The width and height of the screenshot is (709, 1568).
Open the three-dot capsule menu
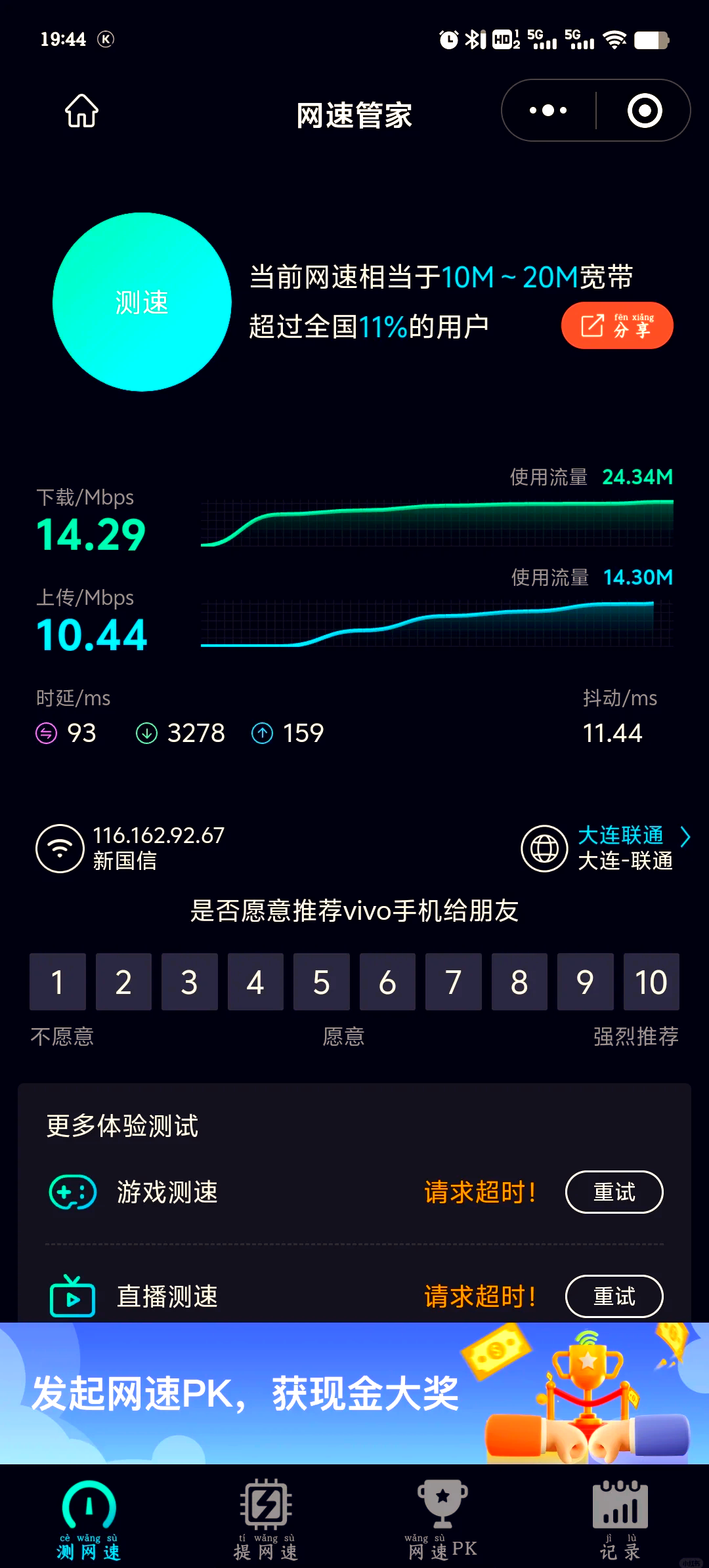click(x=547, y=110)
